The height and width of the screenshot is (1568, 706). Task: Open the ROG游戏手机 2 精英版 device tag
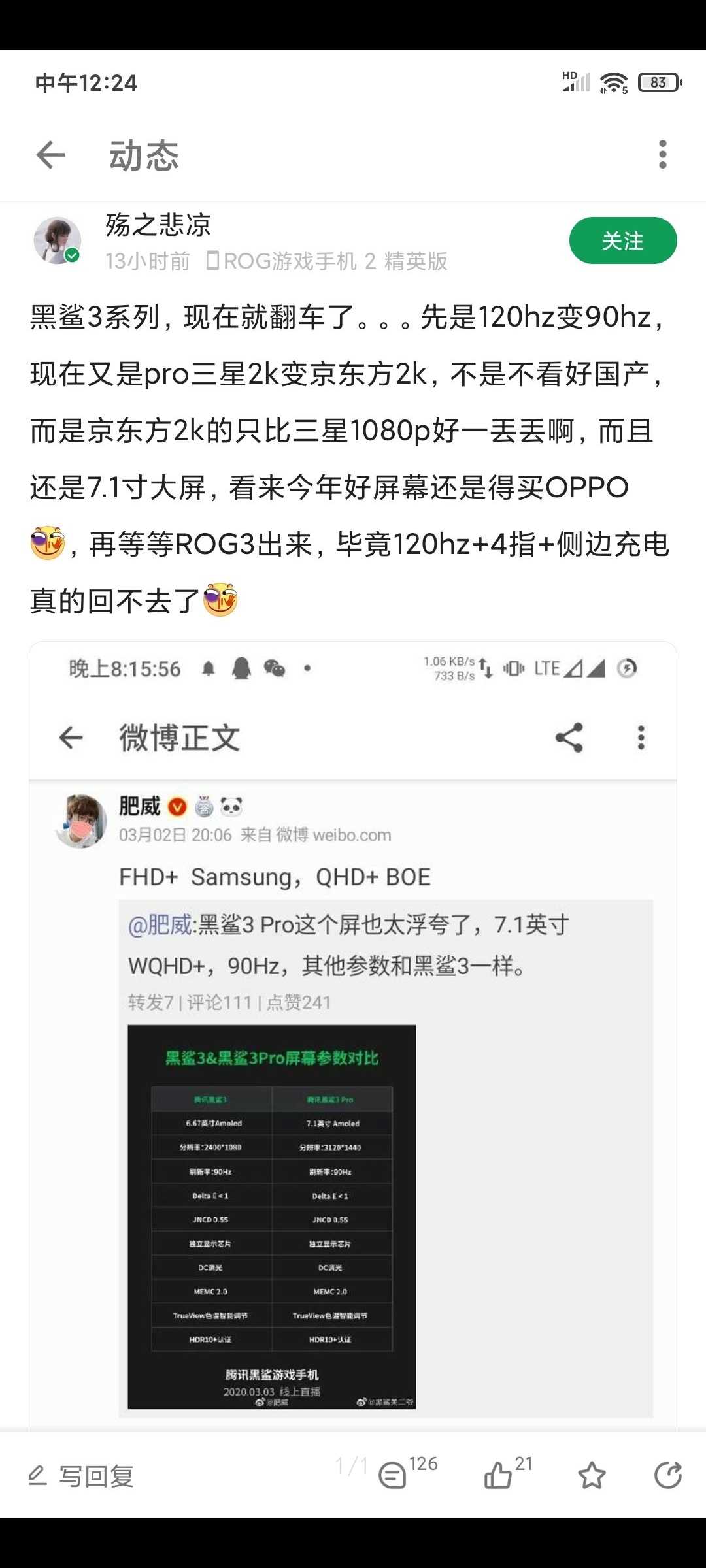coord(327,261)
